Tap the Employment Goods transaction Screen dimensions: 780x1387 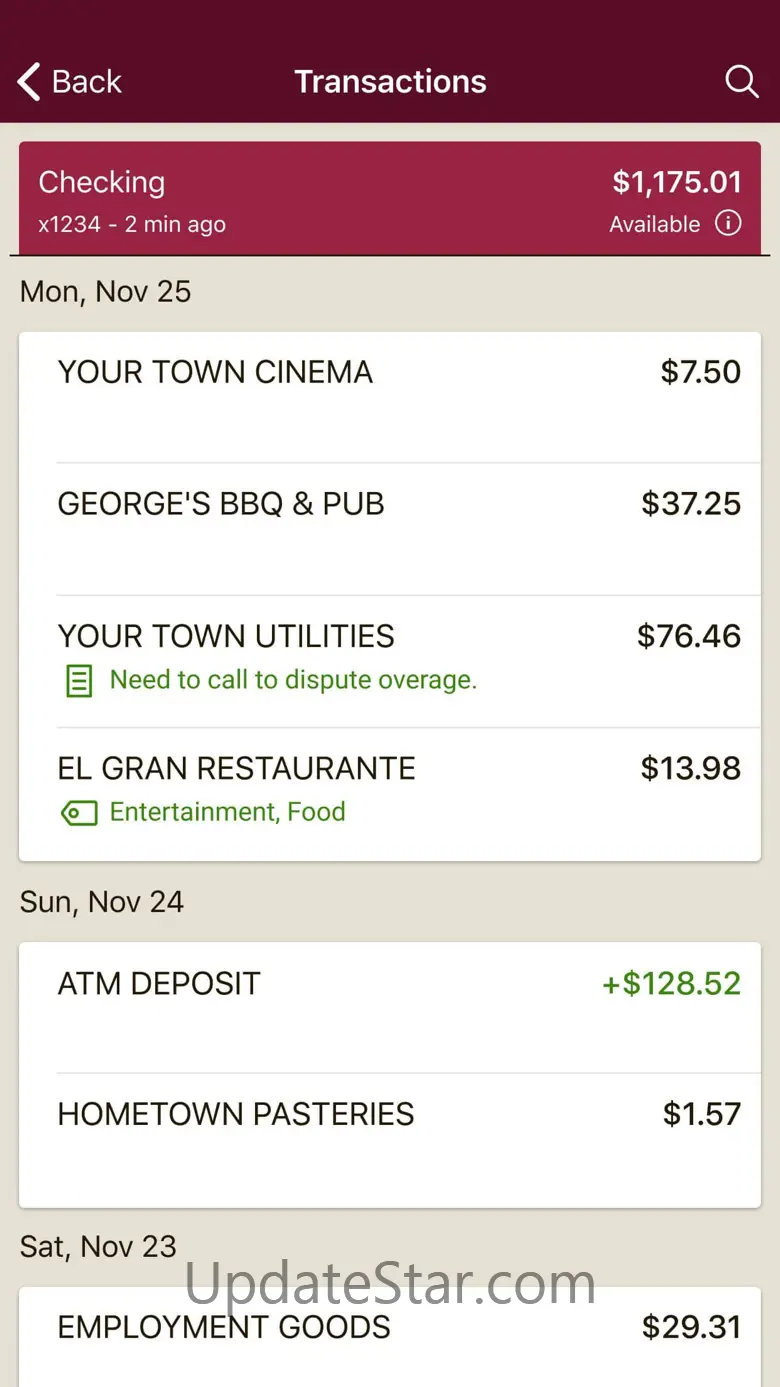click(390, 1330)
